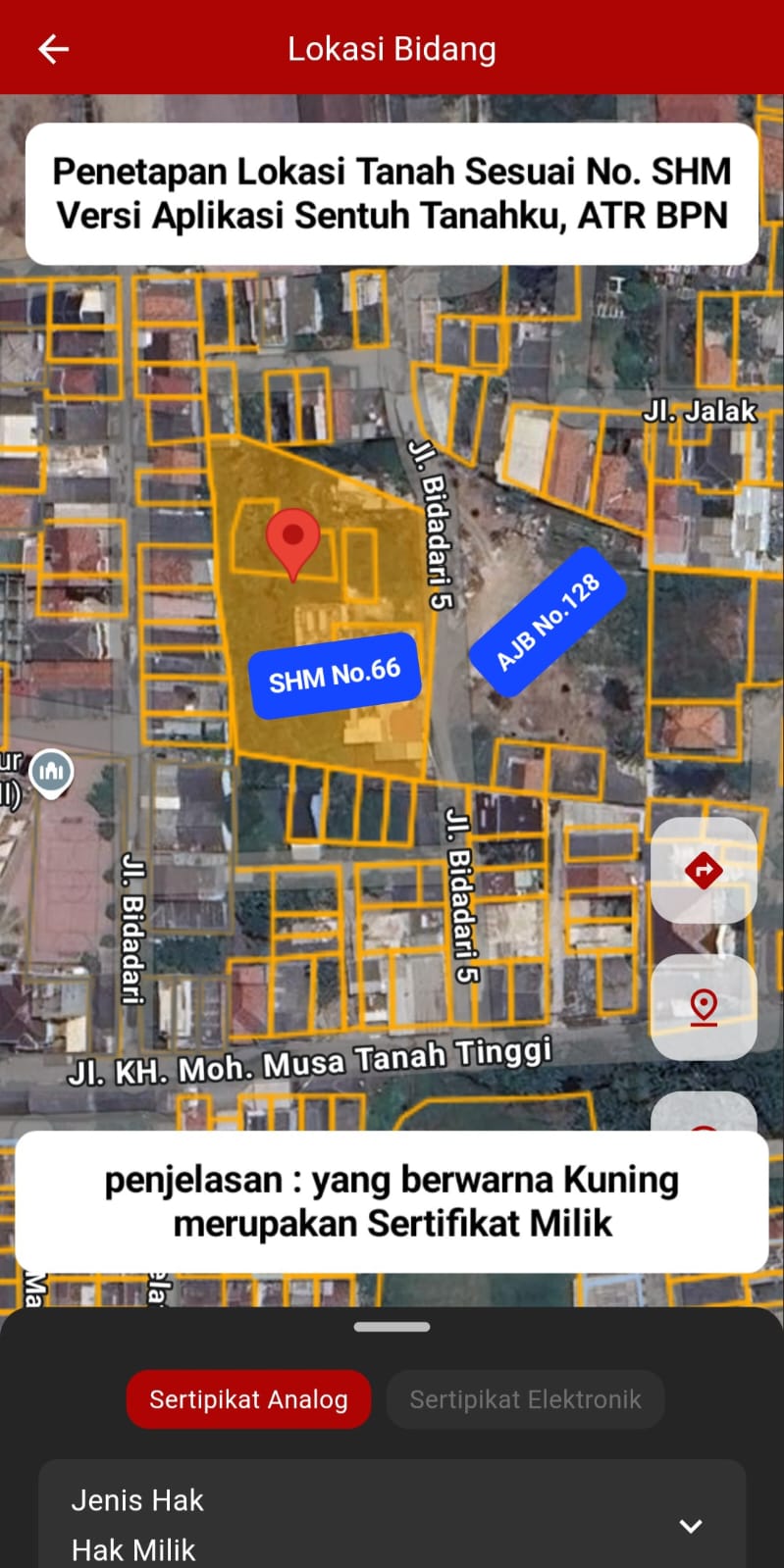Switch to Sertipikat Elektronik
This screenshot has height=1568, width=784.
click(x=525, y=1399)
